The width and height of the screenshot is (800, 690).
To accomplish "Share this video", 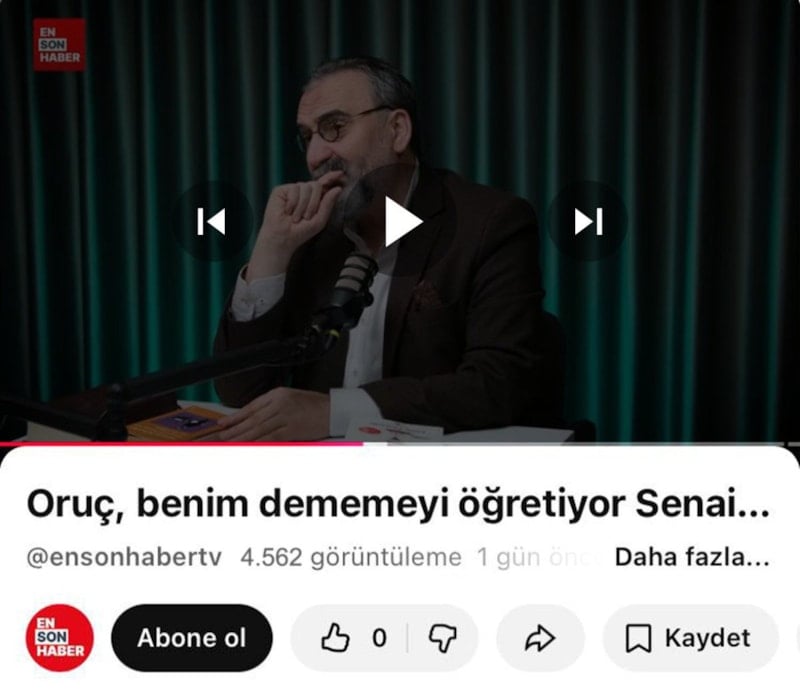I will click(540, 638).
